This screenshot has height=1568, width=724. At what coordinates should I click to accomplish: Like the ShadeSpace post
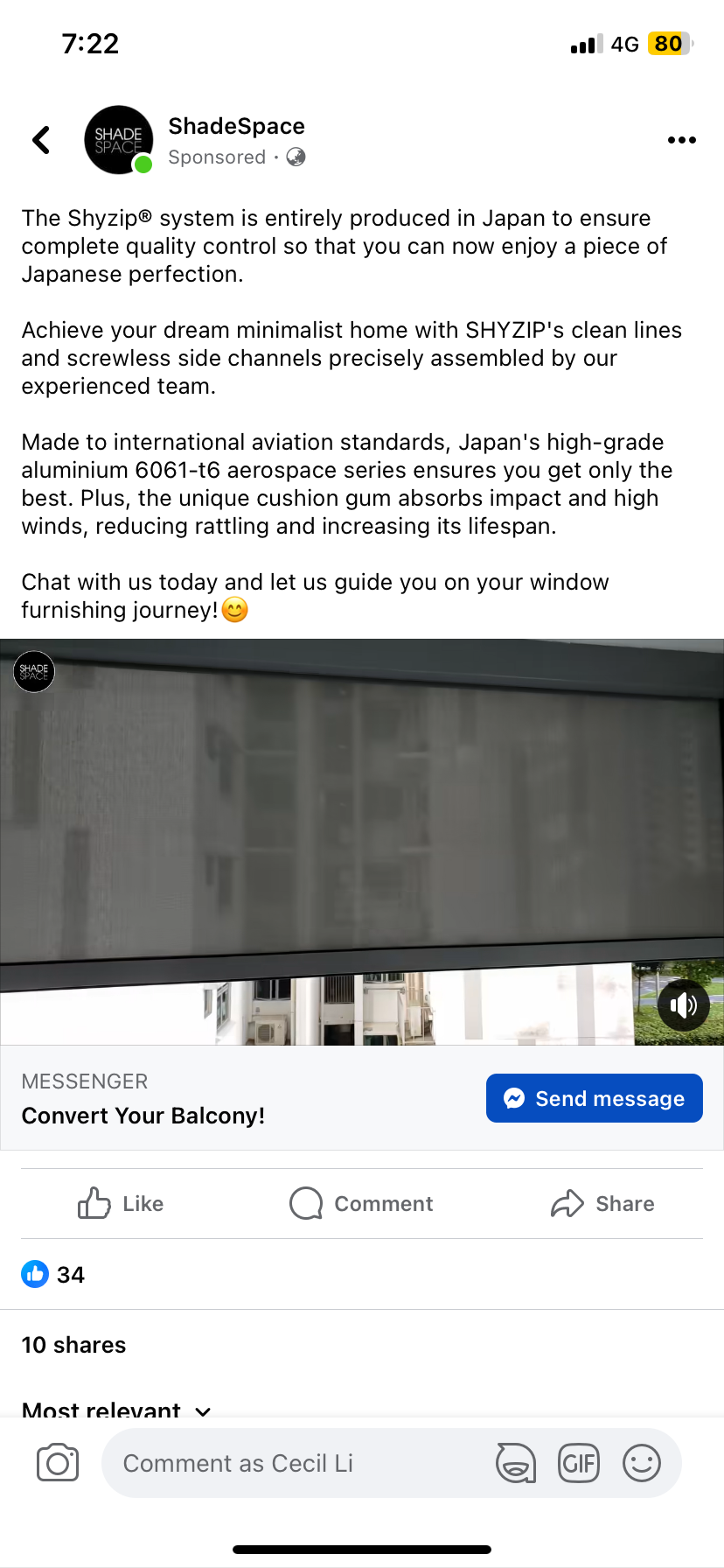pyautogui.click(x=121, y=1204)
